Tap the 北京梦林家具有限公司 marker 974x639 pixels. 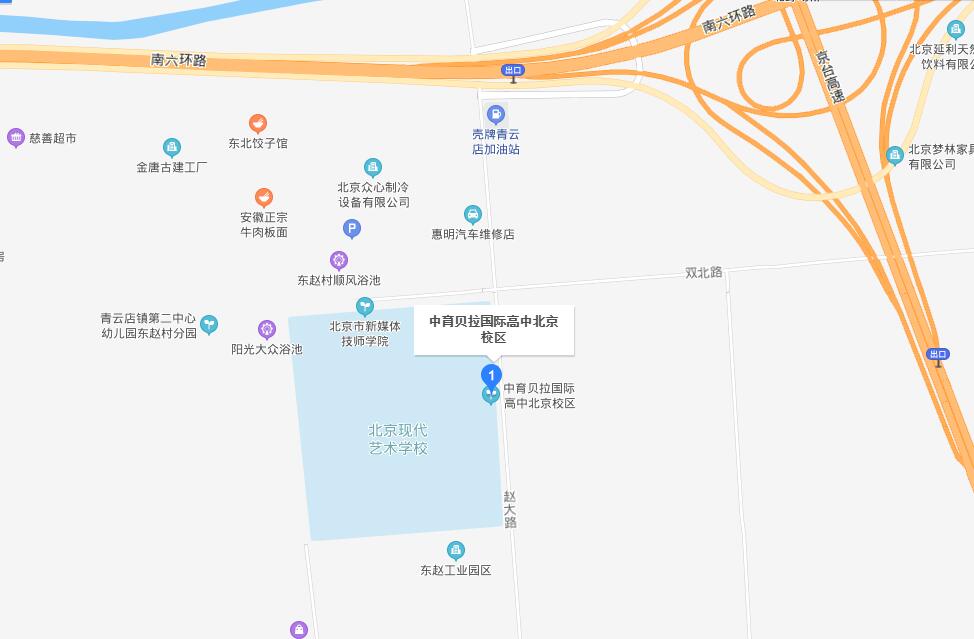coord(894,154)
